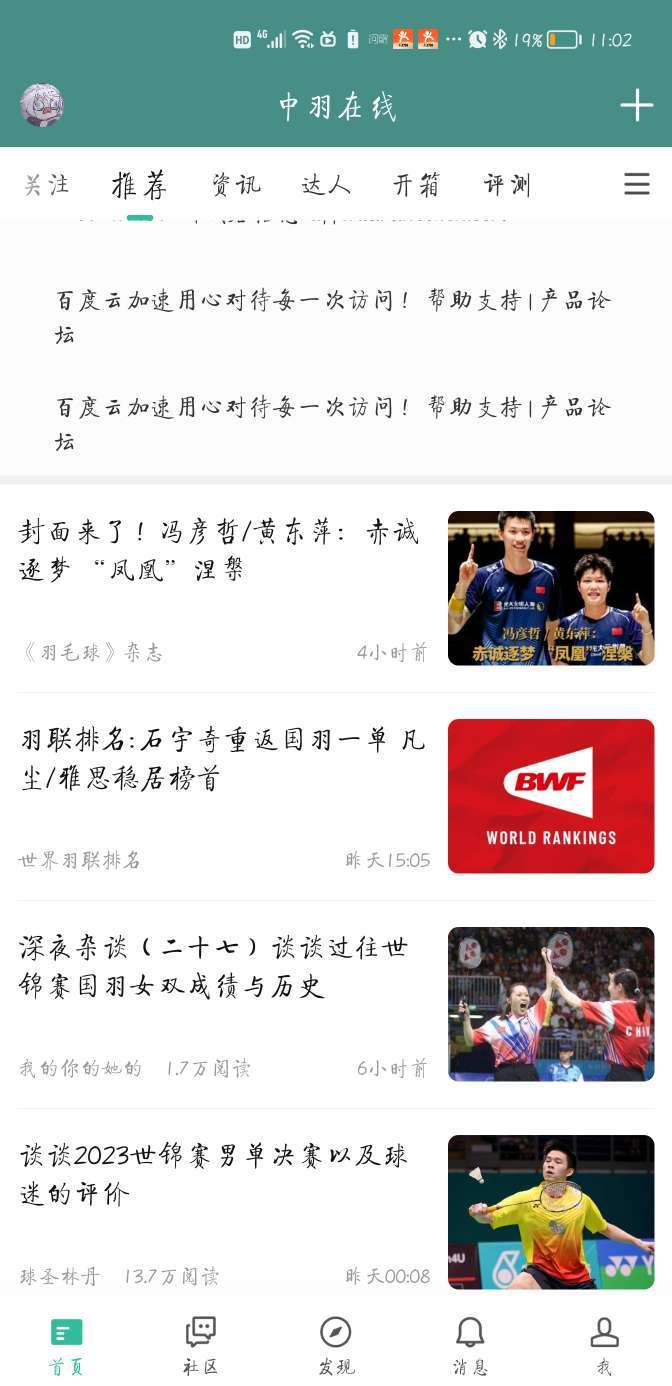Viewport: 672px width, 1386px height.
Task: Open the channel list menu icon
Action: (x=637, y=184)
